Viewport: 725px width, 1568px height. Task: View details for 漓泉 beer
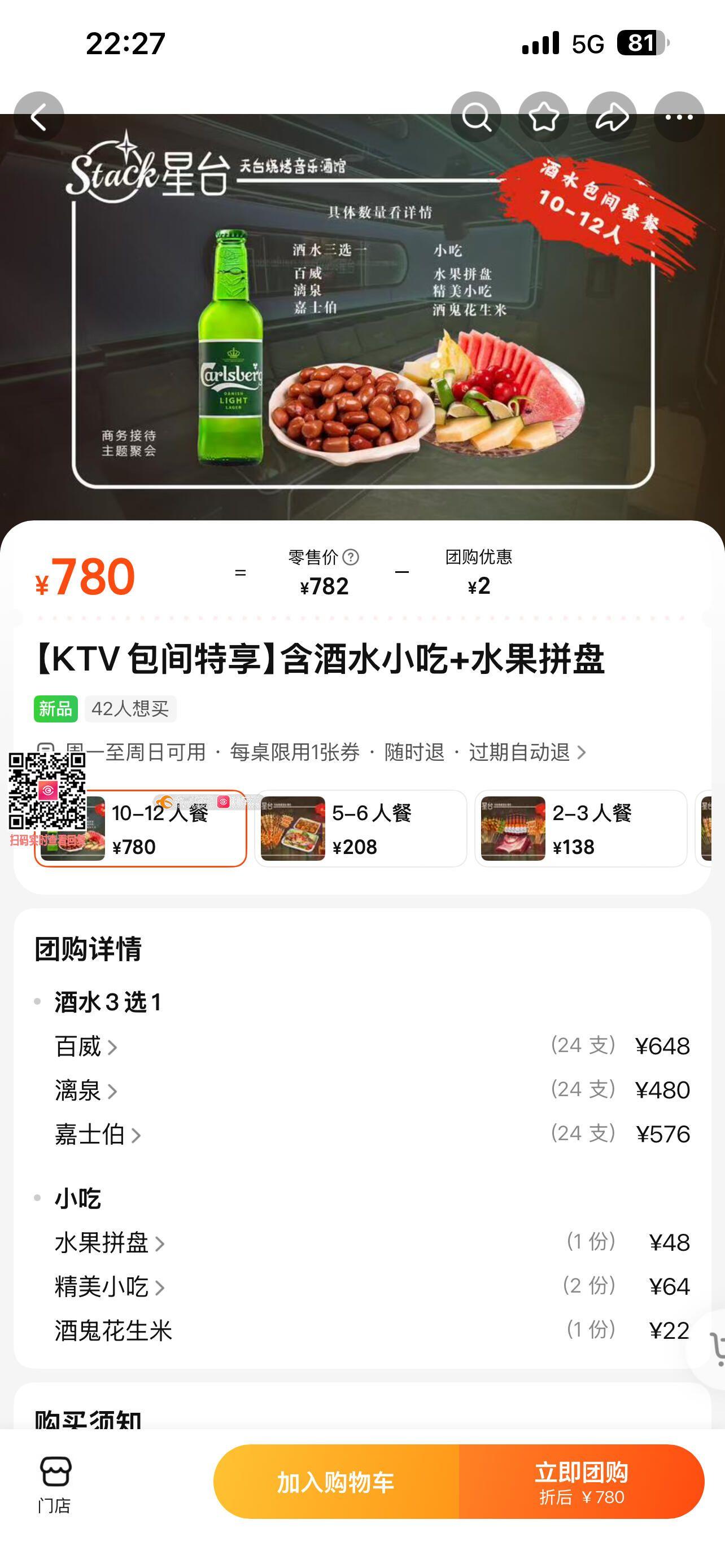pyautogui.click(x=86, y=1091)
